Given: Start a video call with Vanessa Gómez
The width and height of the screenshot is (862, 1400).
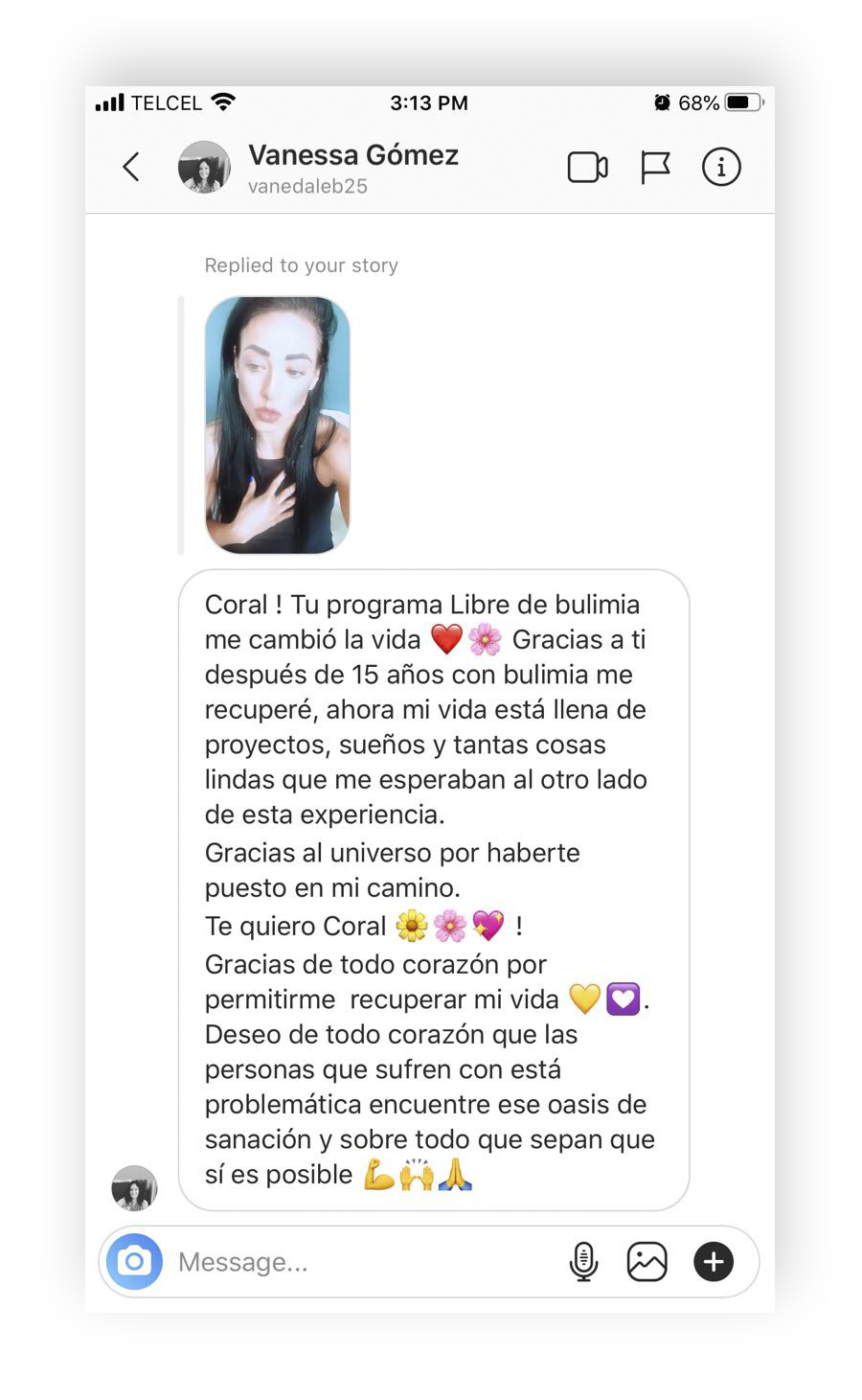Looking at the screenshot, I should point(587,167).
